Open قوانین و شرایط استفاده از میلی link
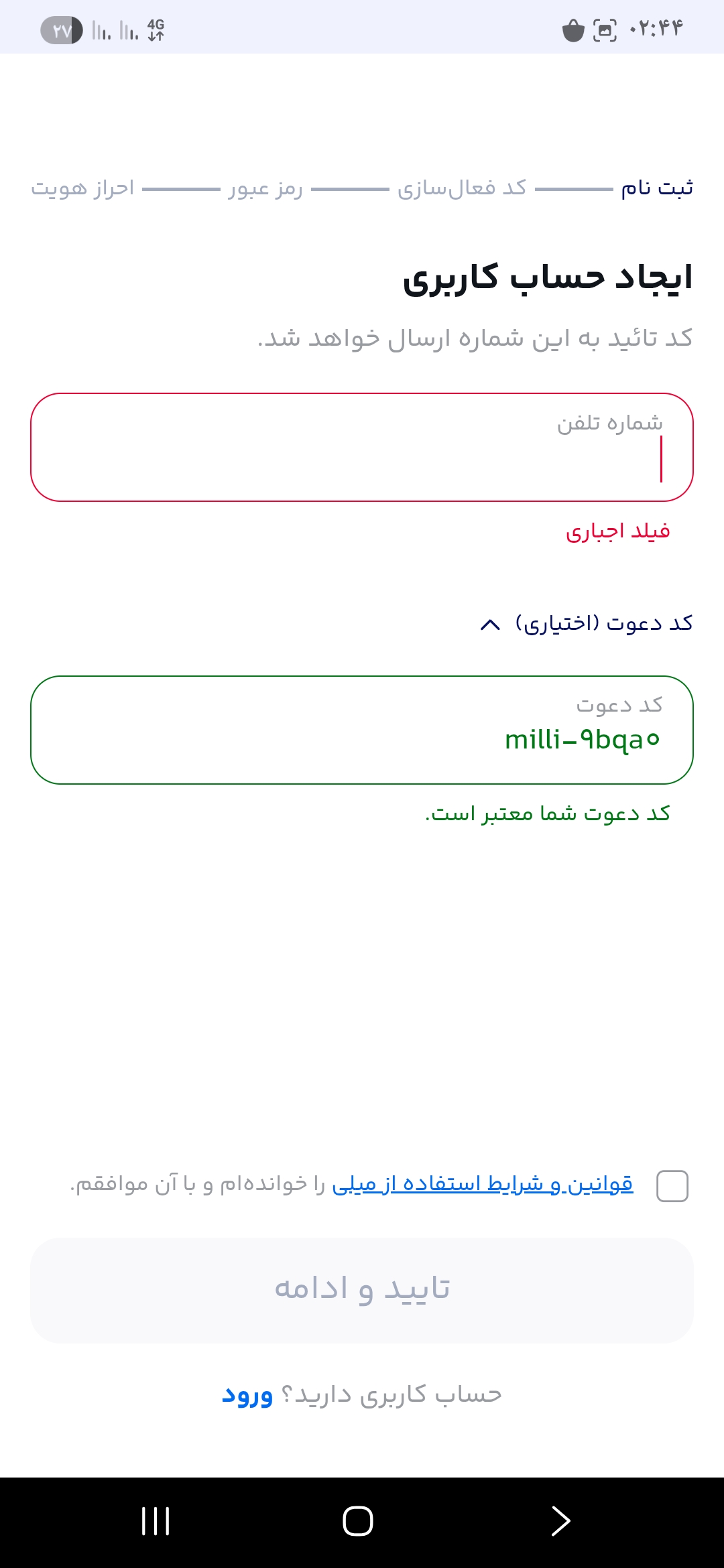The width and height of the screenshot is (724, 1568). (483, 1184)
